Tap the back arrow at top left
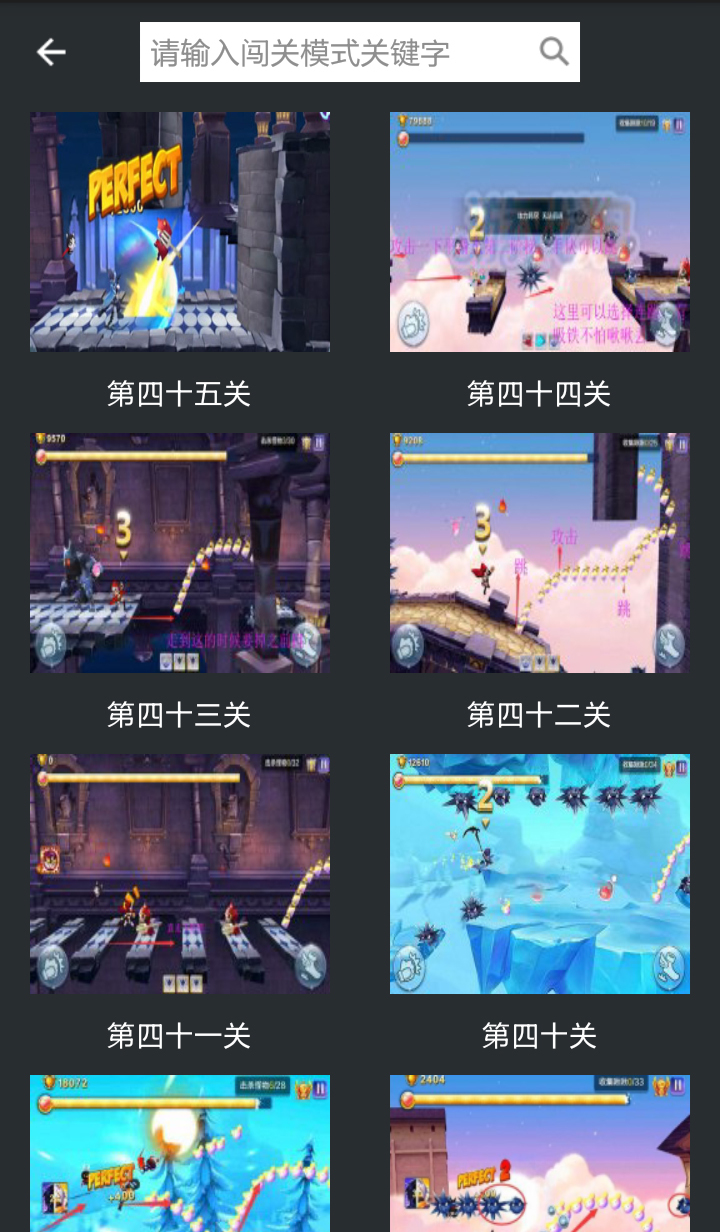The height and width of the screenshot is (1232, 720). click(50, 51)
